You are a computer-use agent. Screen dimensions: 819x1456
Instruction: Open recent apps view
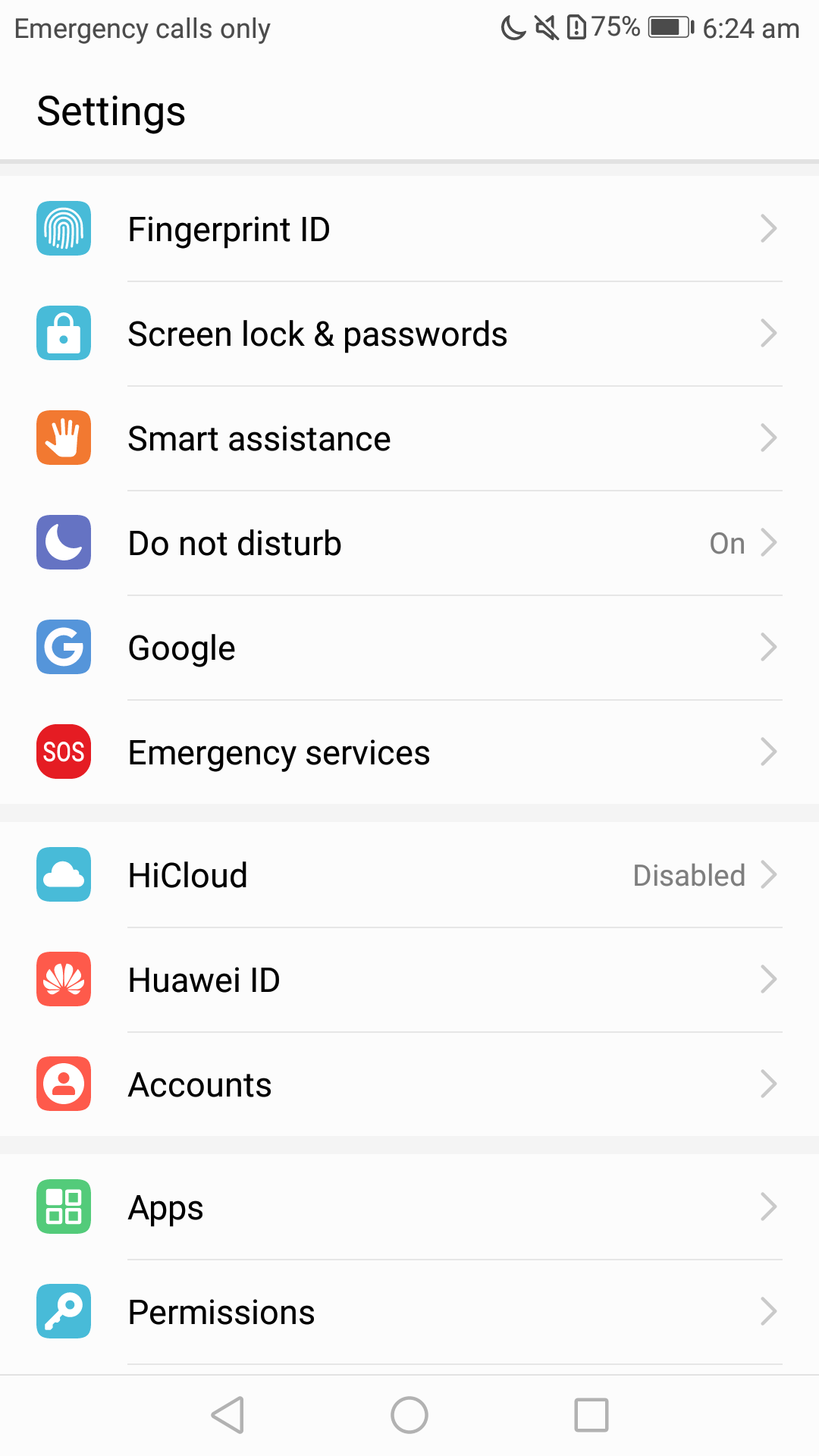(x=591, y=1415)
